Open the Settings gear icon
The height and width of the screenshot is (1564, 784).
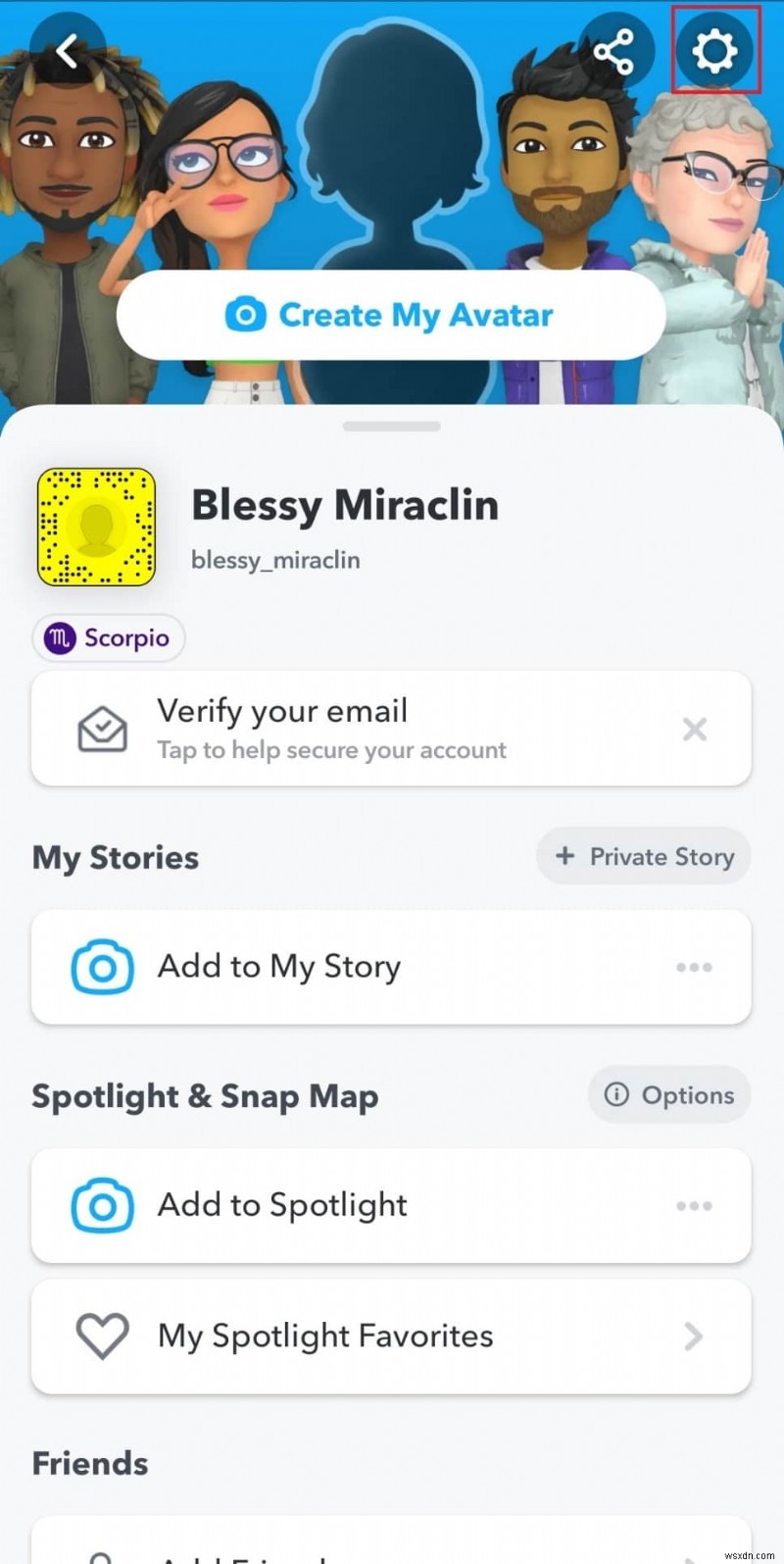(x=714, y=51)
